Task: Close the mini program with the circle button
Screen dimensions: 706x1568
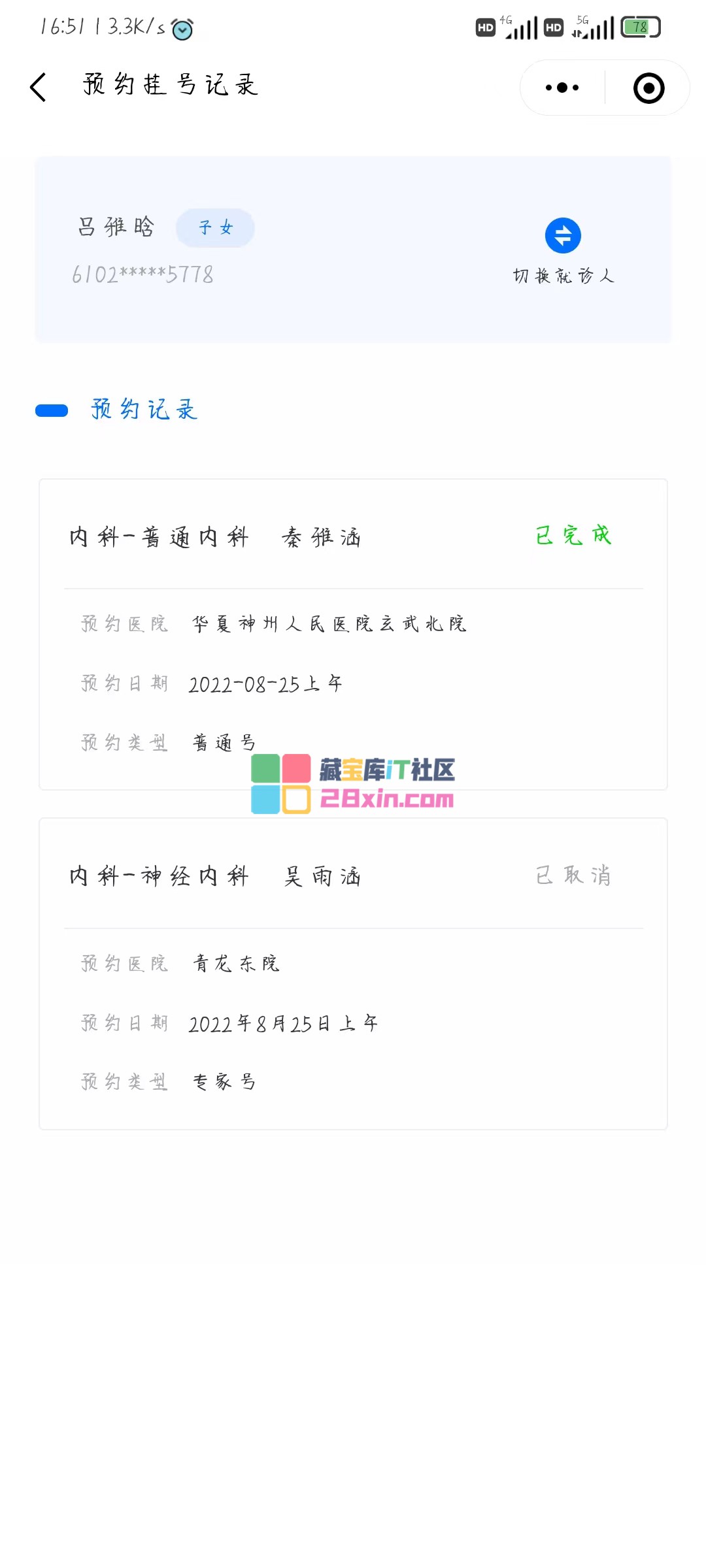Action: [648, 88]
